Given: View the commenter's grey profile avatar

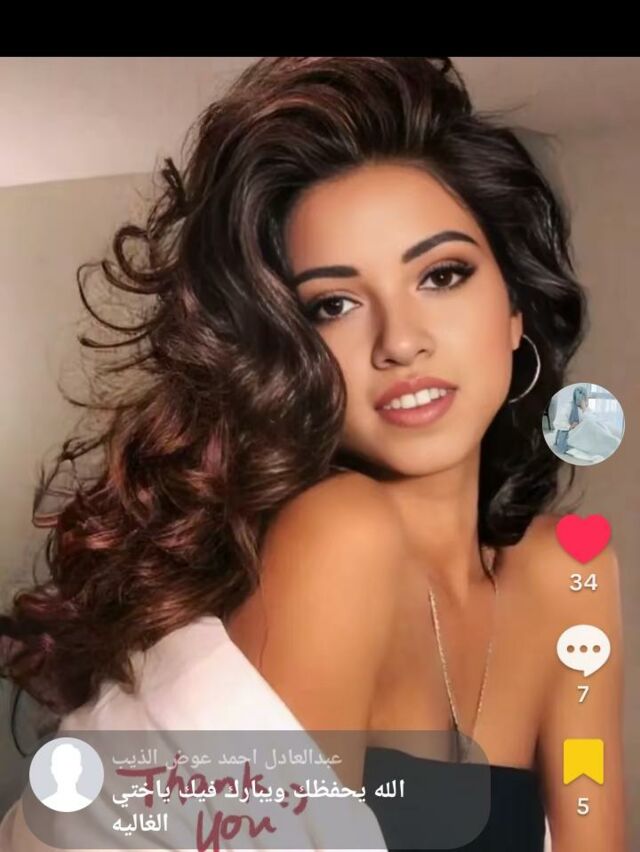Looking at the screenshot, I should point(66,774).
